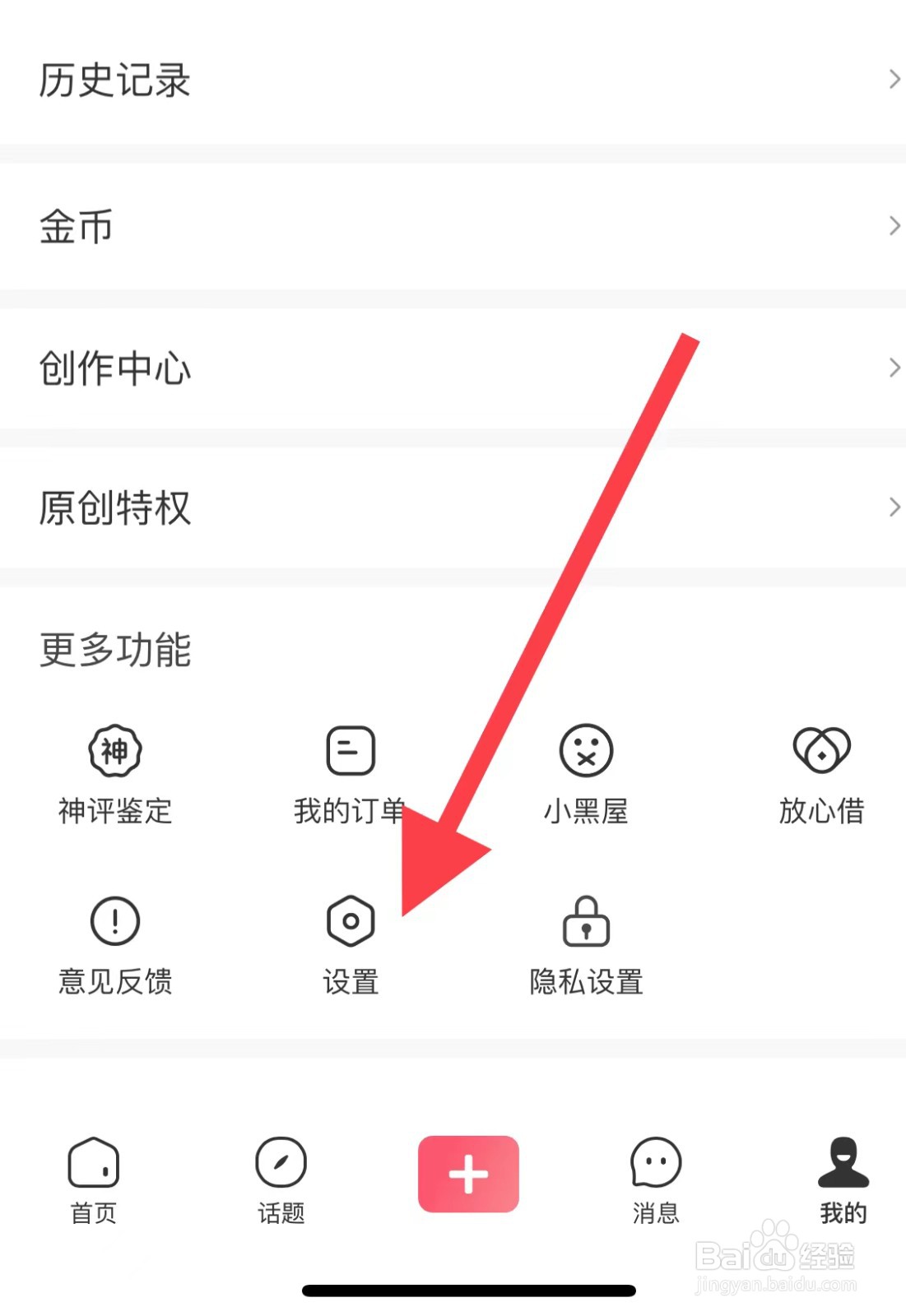
Task: Expand the 原创特权 privileges row
Action: pyautogui.click(x=453, y=510)
